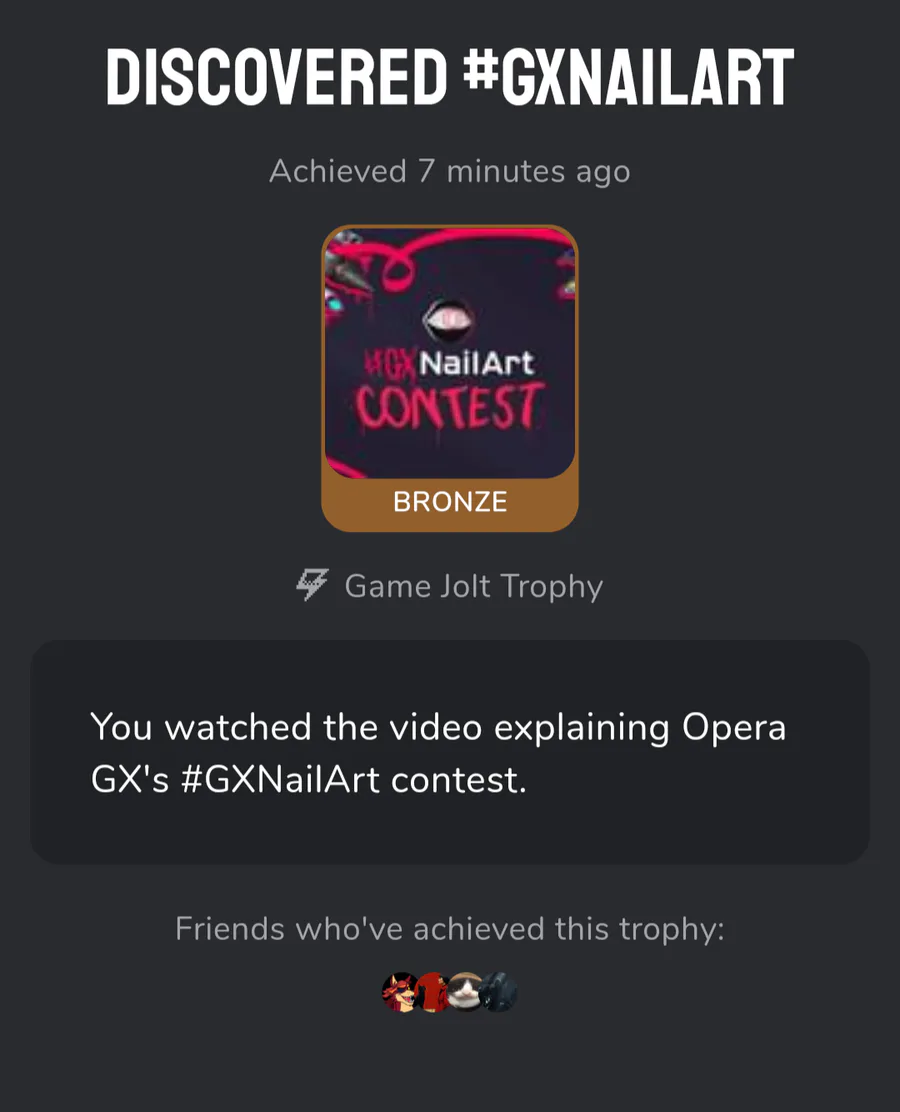
Task: Open the fox-with-sunglasses friend avatar
Action: 401,991
